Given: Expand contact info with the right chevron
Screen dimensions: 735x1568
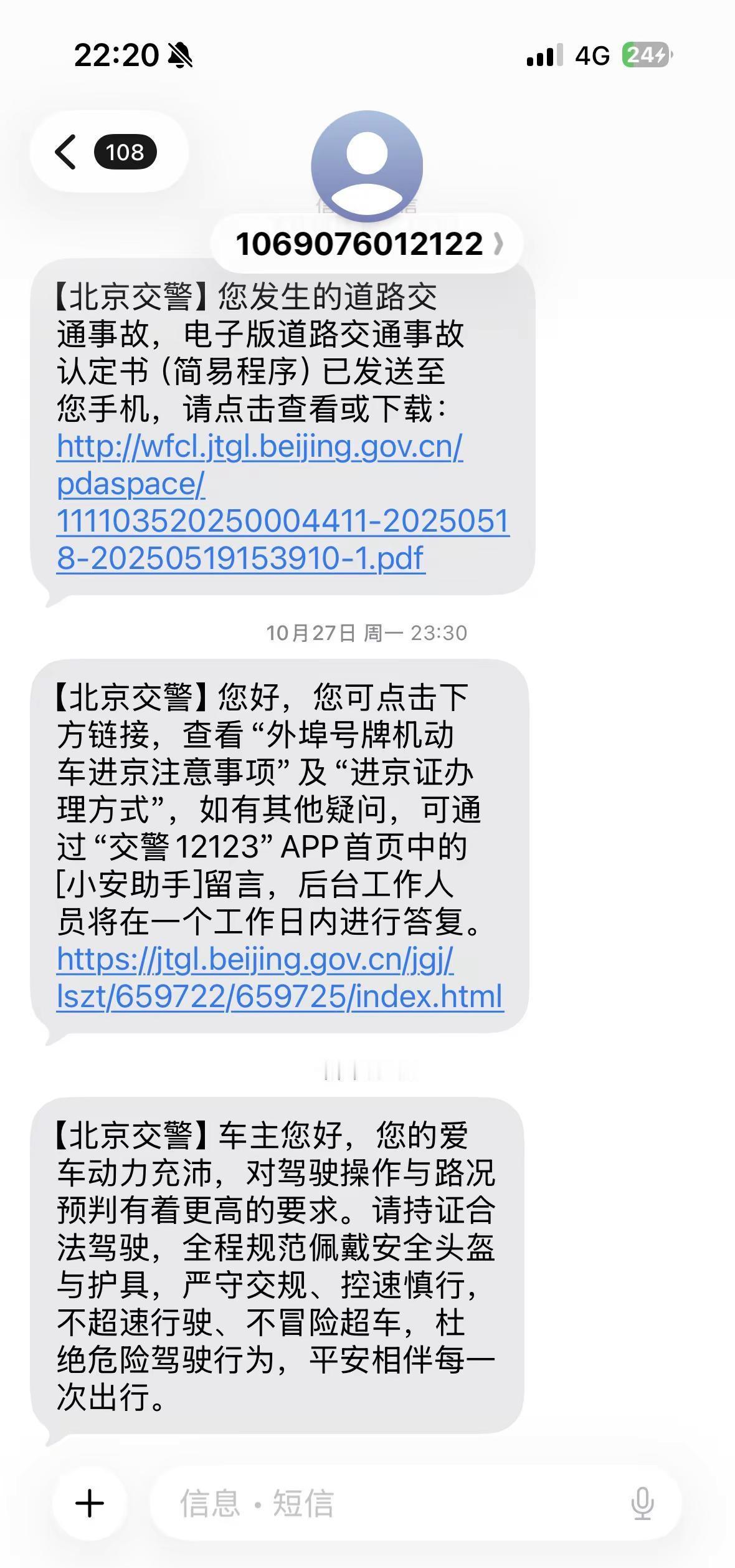Looking at the screenshot, I should point(502,244).
